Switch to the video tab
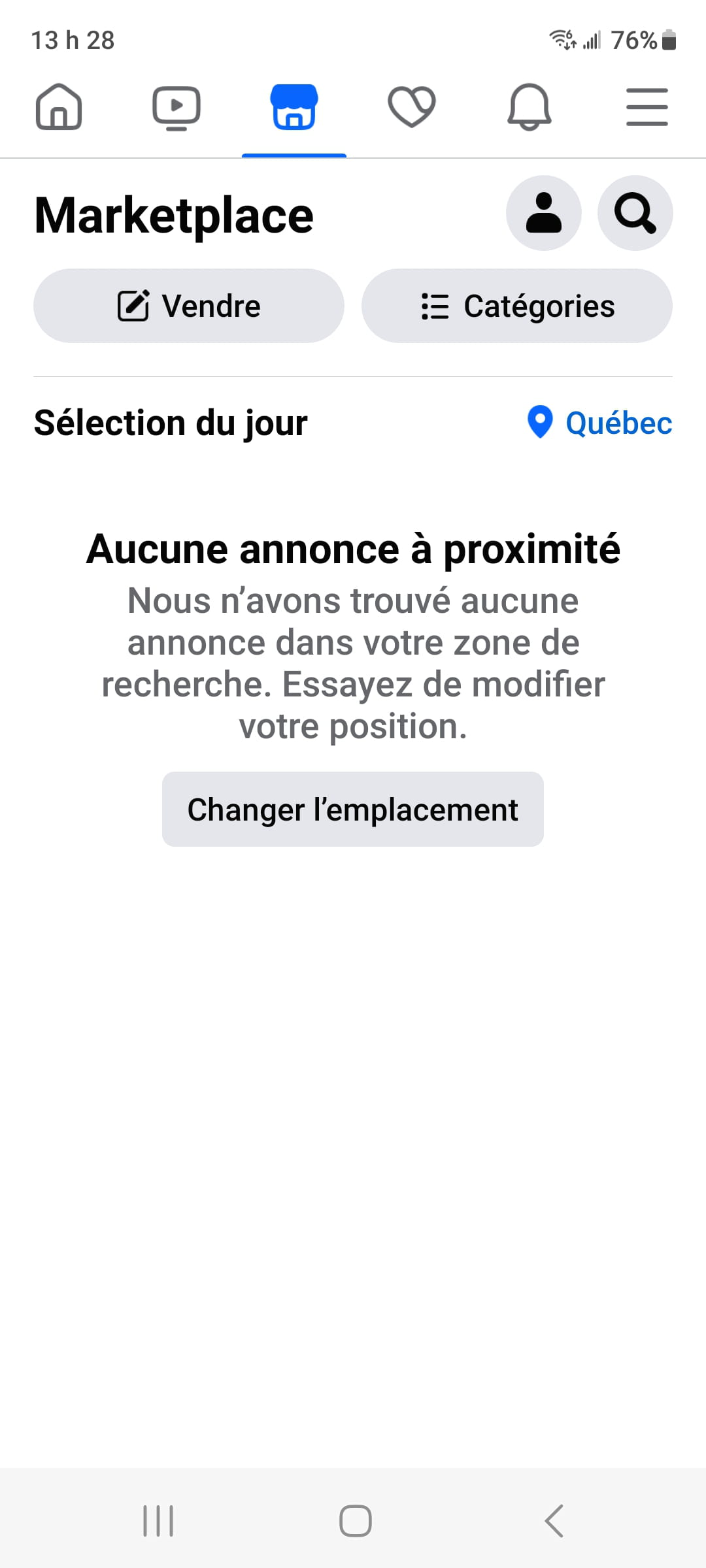This screenshot has width=706, height=1568. coord(176,108)
